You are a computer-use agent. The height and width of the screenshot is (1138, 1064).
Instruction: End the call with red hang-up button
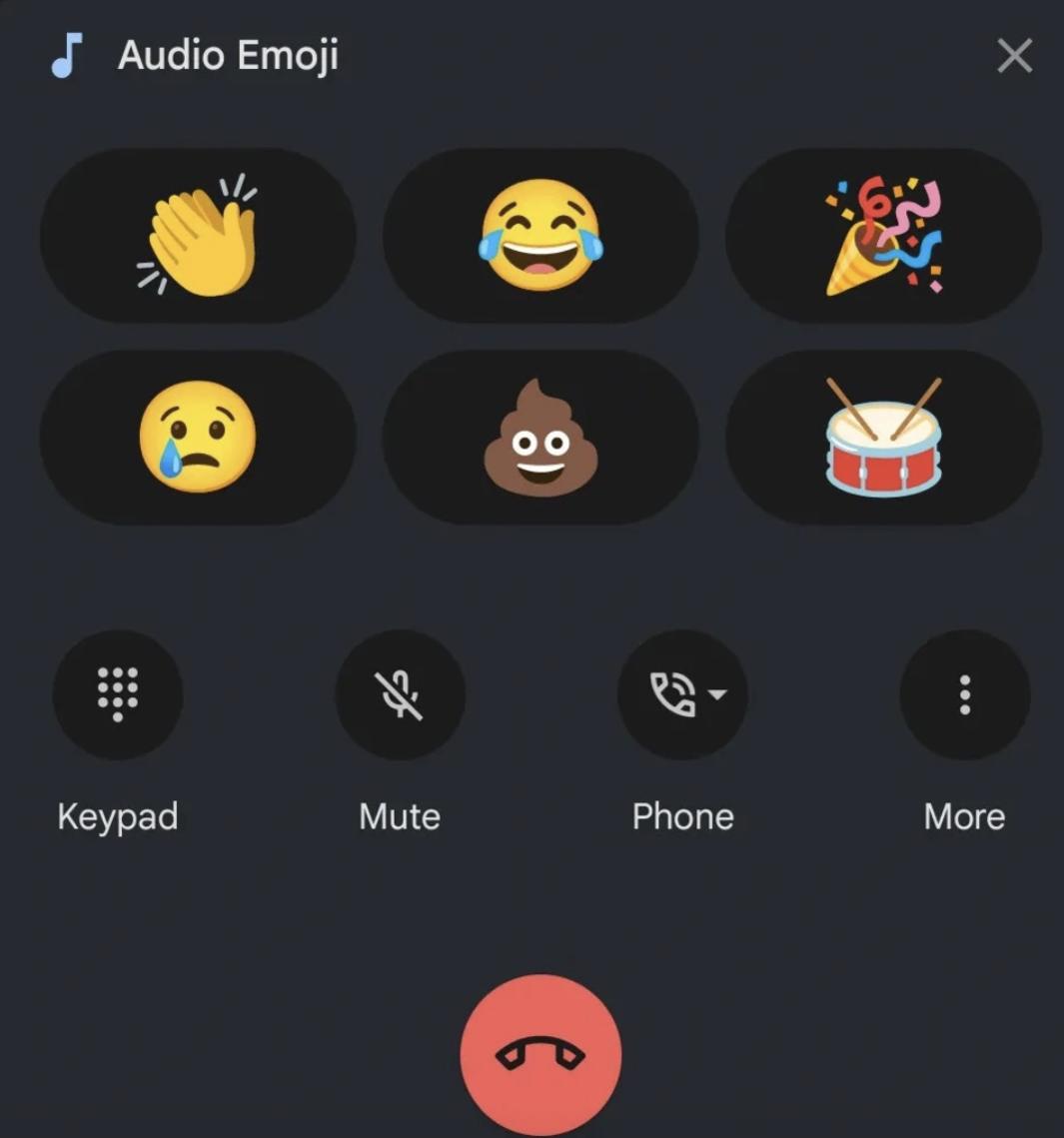(x=540, y=1055)
